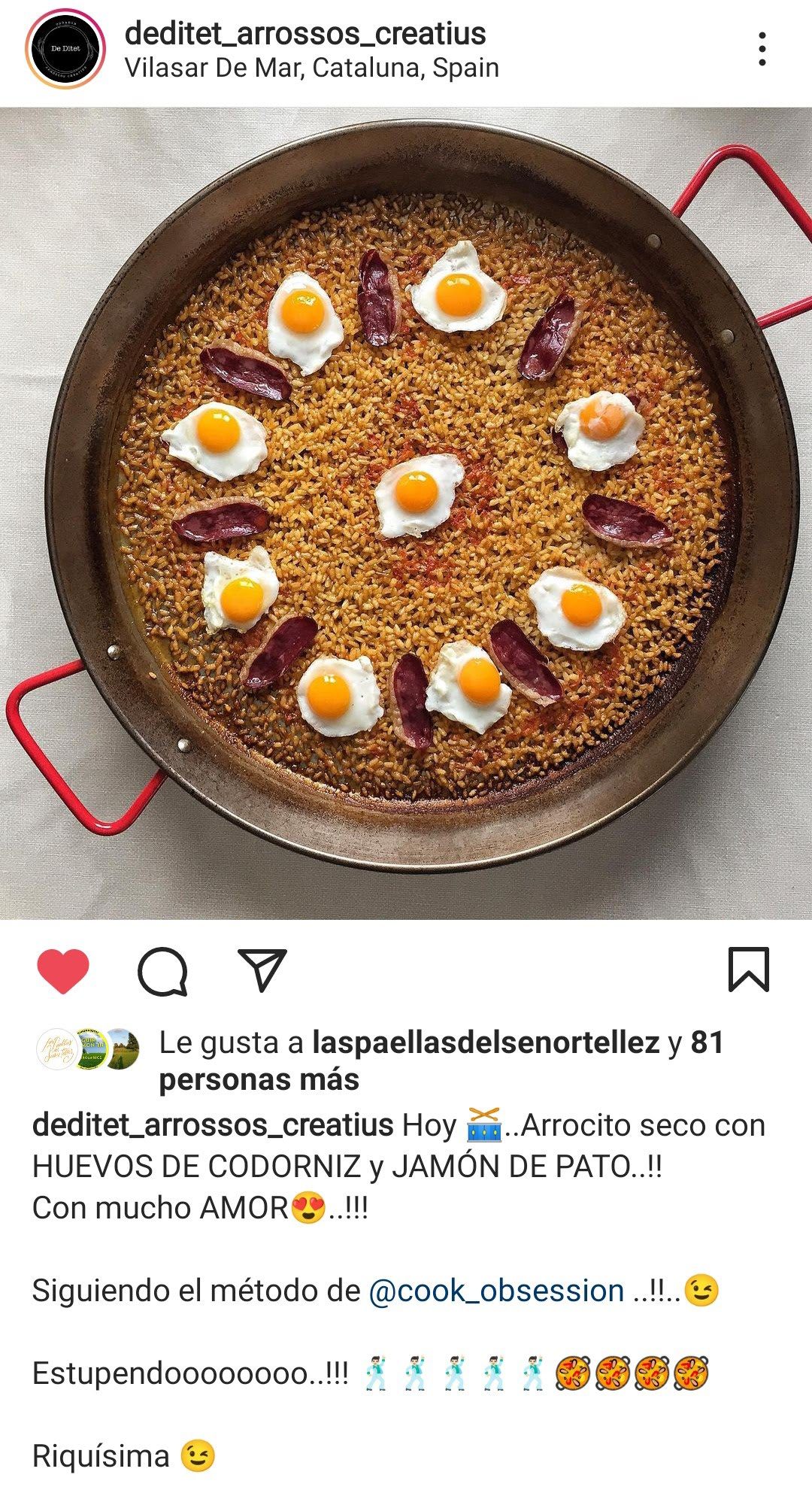Open the post's three-dot overflow menu
Screen dimensions: 812x1496
762,49
